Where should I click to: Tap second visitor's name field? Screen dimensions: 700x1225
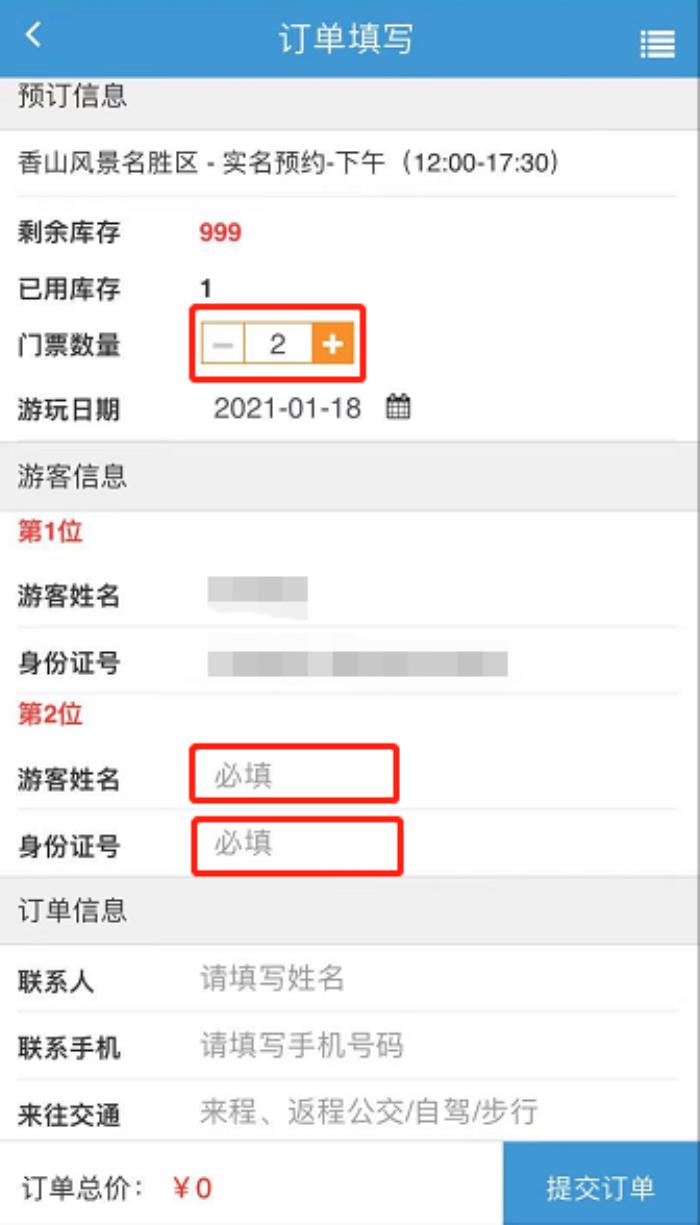(x=295, y=774)
